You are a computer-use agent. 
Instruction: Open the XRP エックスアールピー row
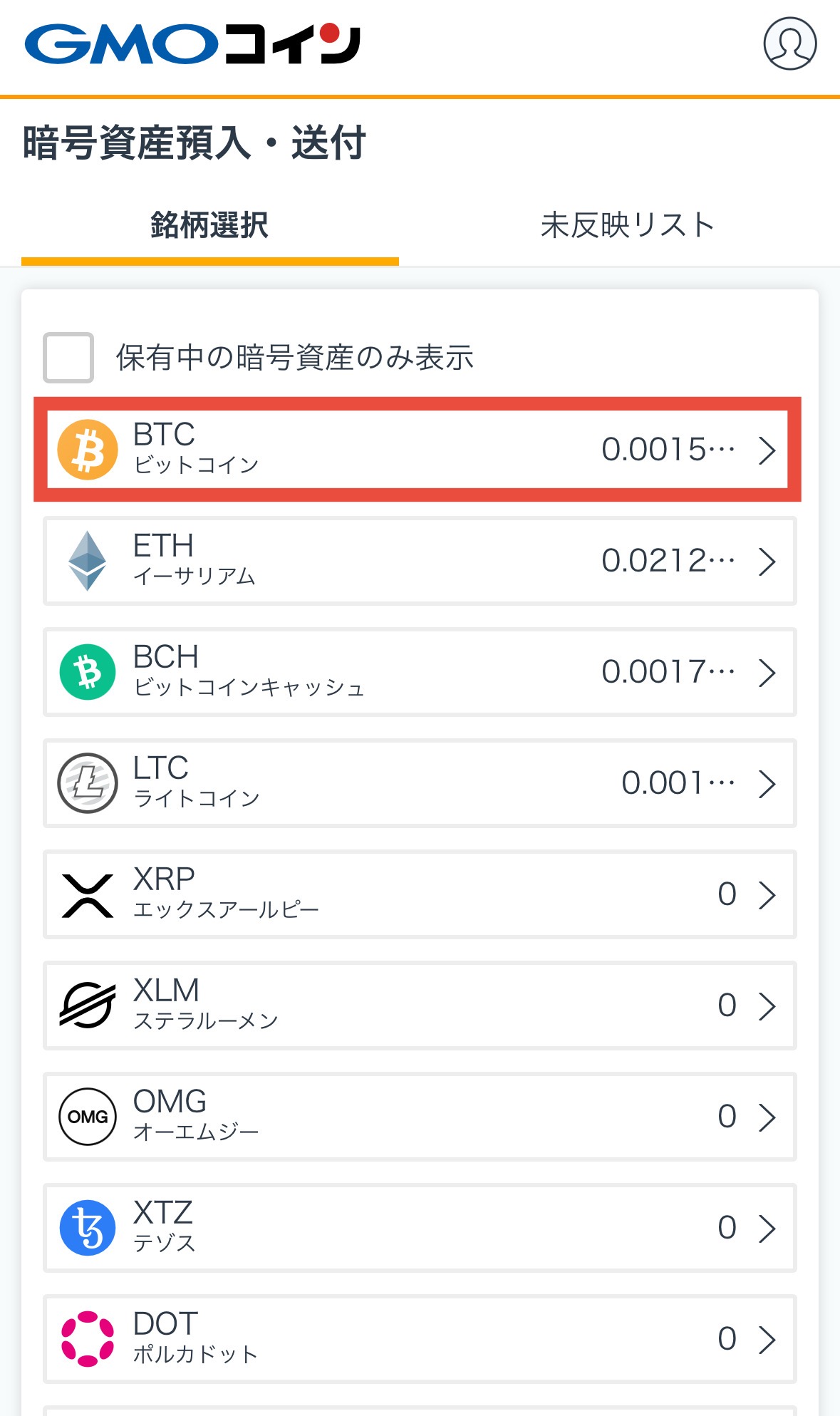click(x=419, y=894)
